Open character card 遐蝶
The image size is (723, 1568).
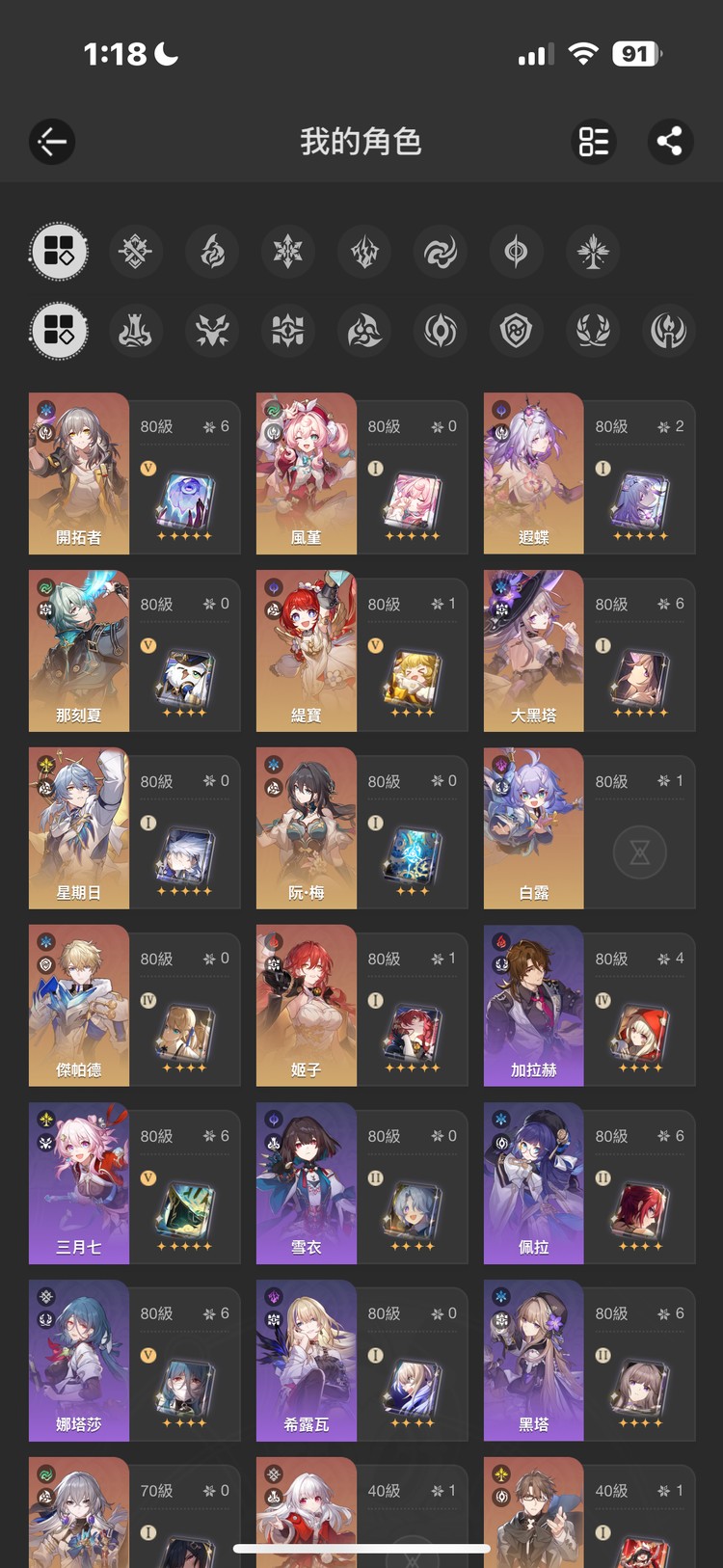589,473
